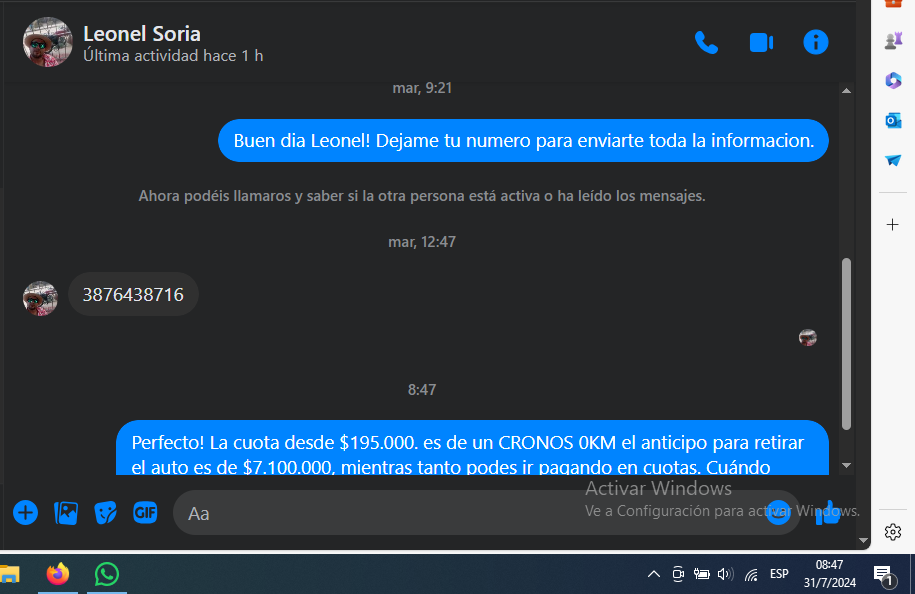Screen dimensions: 915x594
Task: Start a voice call with Leonel Soria
Action: tap(706, 43)
